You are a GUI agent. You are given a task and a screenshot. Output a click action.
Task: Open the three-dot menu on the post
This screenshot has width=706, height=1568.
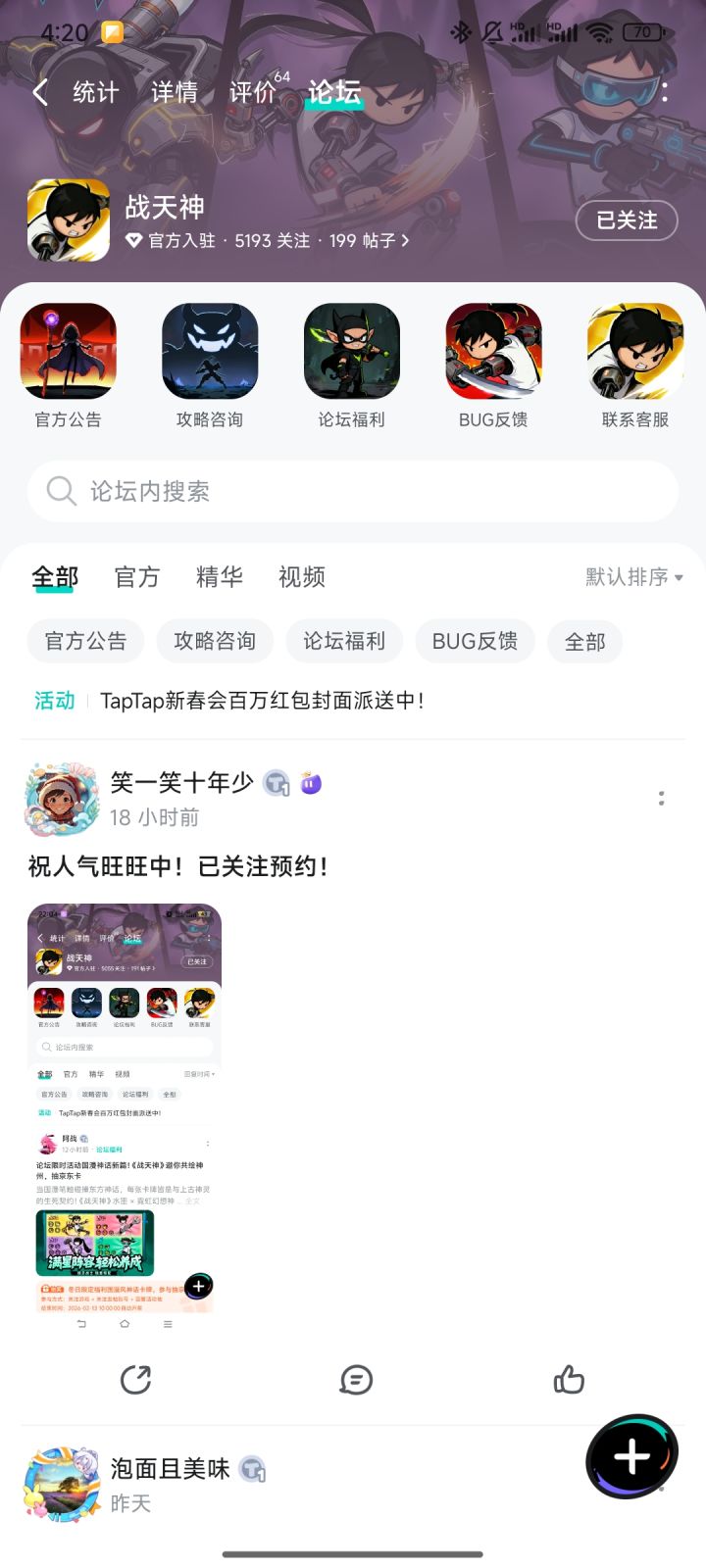(x=663, y=800)
